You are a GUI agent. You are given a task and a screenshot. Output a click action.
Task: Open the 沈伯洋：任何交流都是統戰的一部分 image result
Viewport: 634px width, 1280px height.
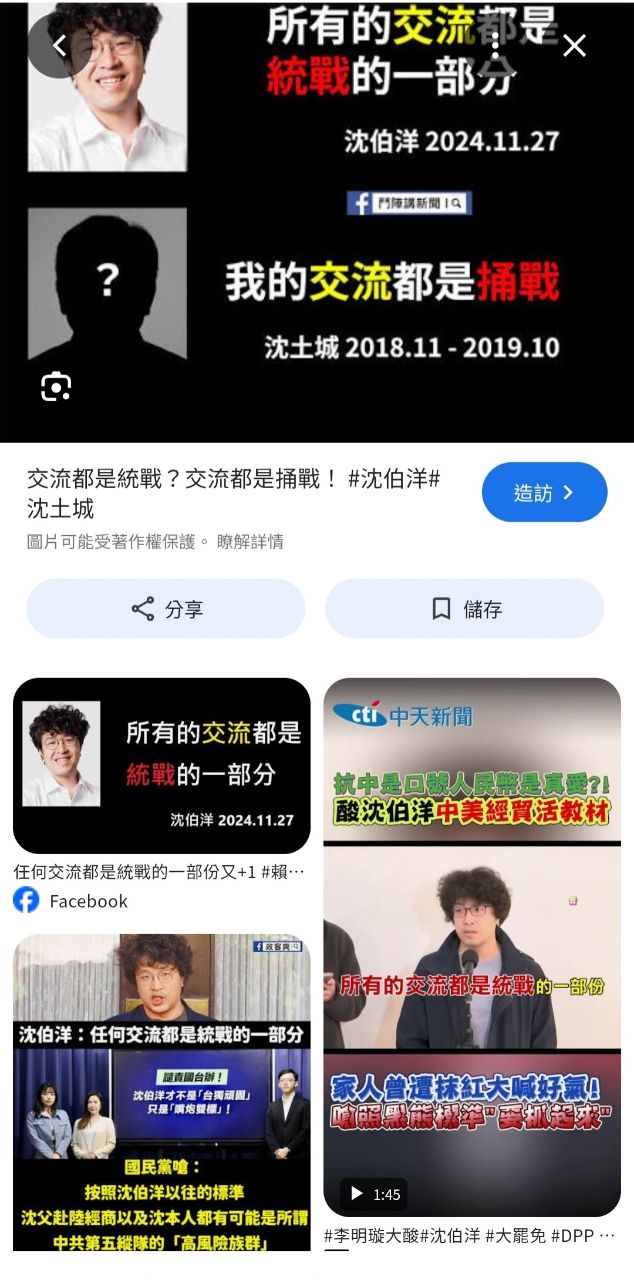162,1092
